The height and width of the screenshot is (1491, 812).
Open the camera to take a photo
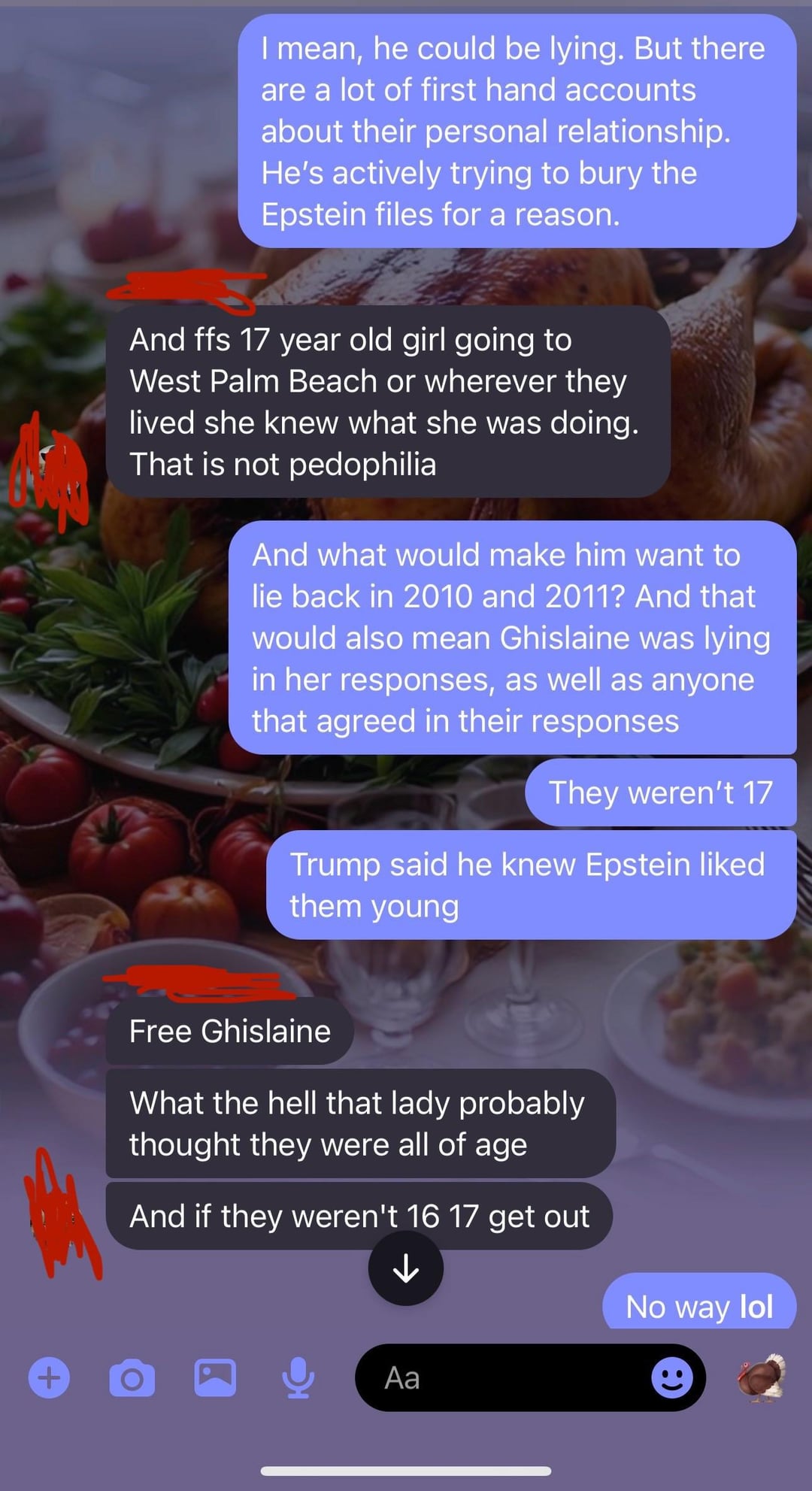click(132, 1378)
